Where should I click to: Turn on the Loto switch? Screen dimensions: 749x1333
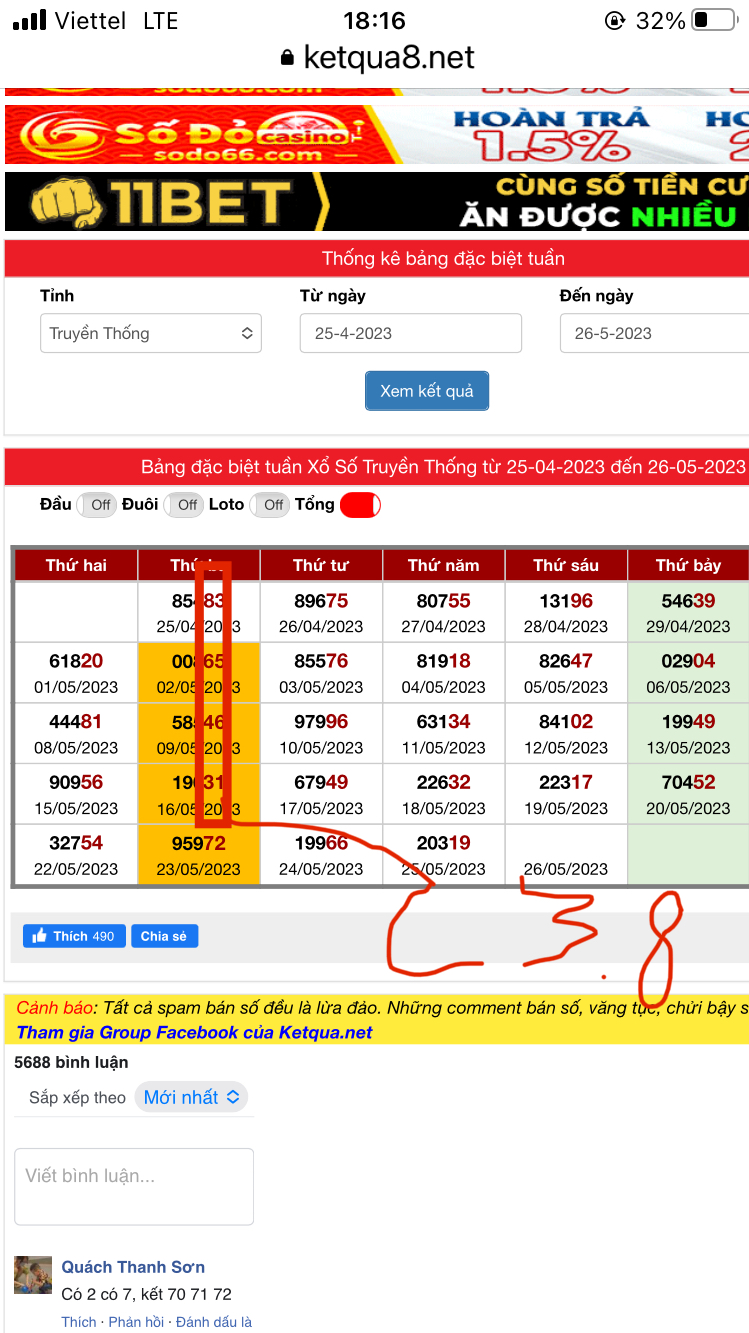click(271, 505)
